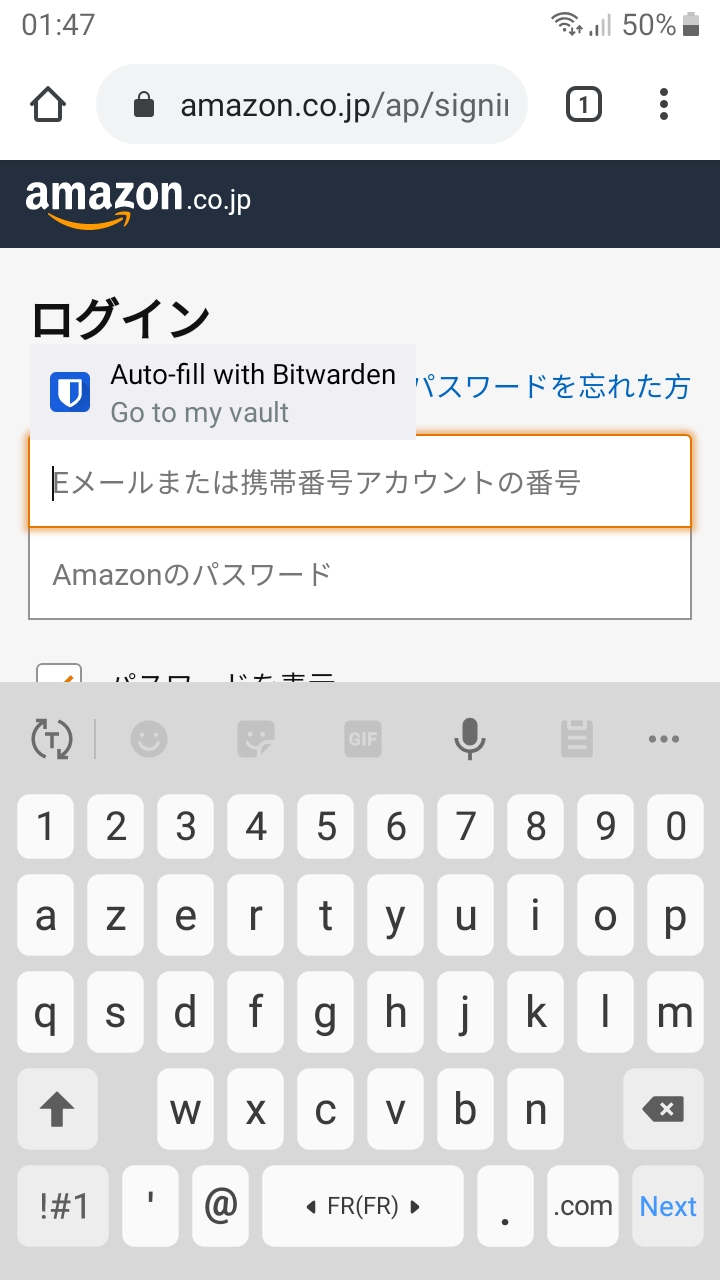This screenshot has height=1280, width=720.
Task: Tap the backspace key
Action: pos(662,1109)
